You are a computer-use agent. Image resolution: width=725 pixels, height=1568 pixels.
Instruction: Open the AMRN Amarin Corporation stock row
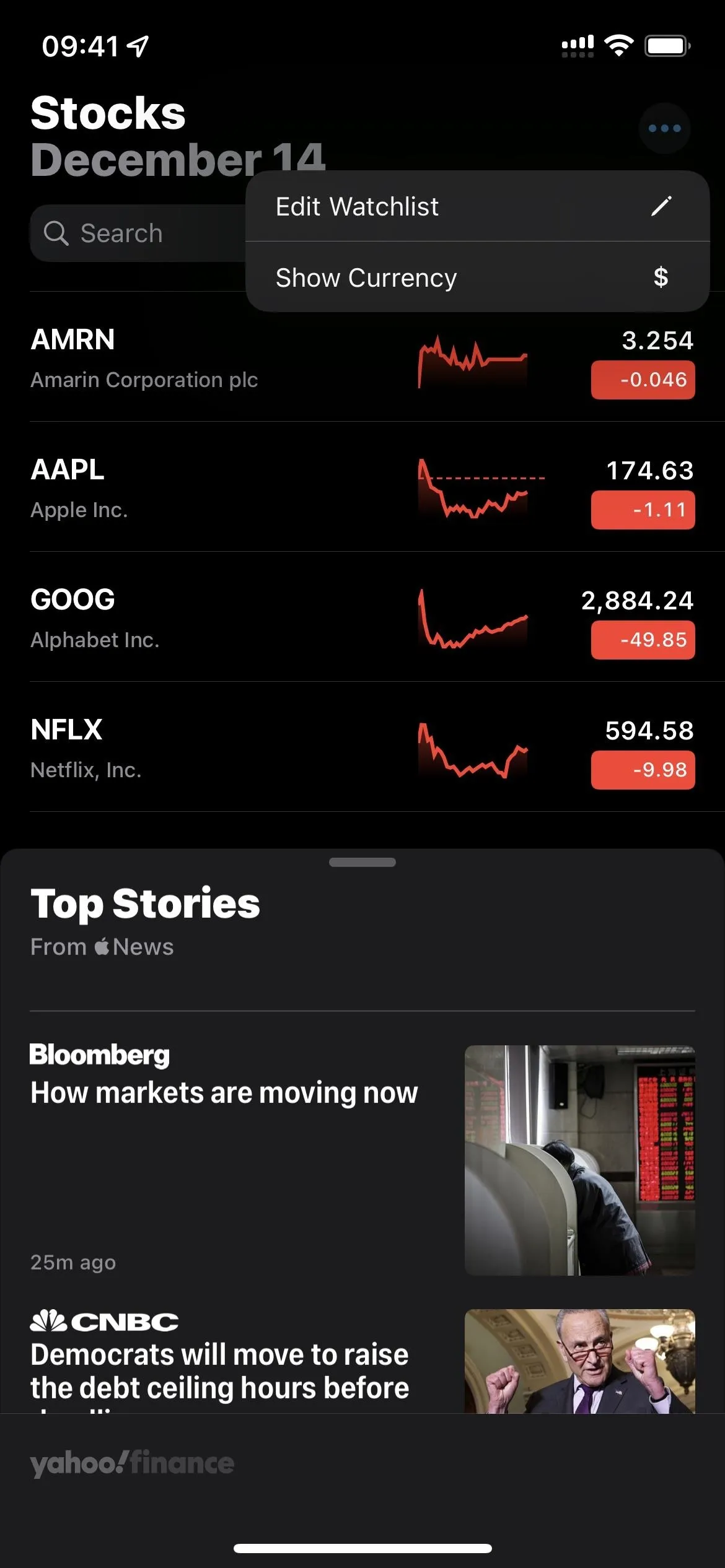(x=362, y=357)
